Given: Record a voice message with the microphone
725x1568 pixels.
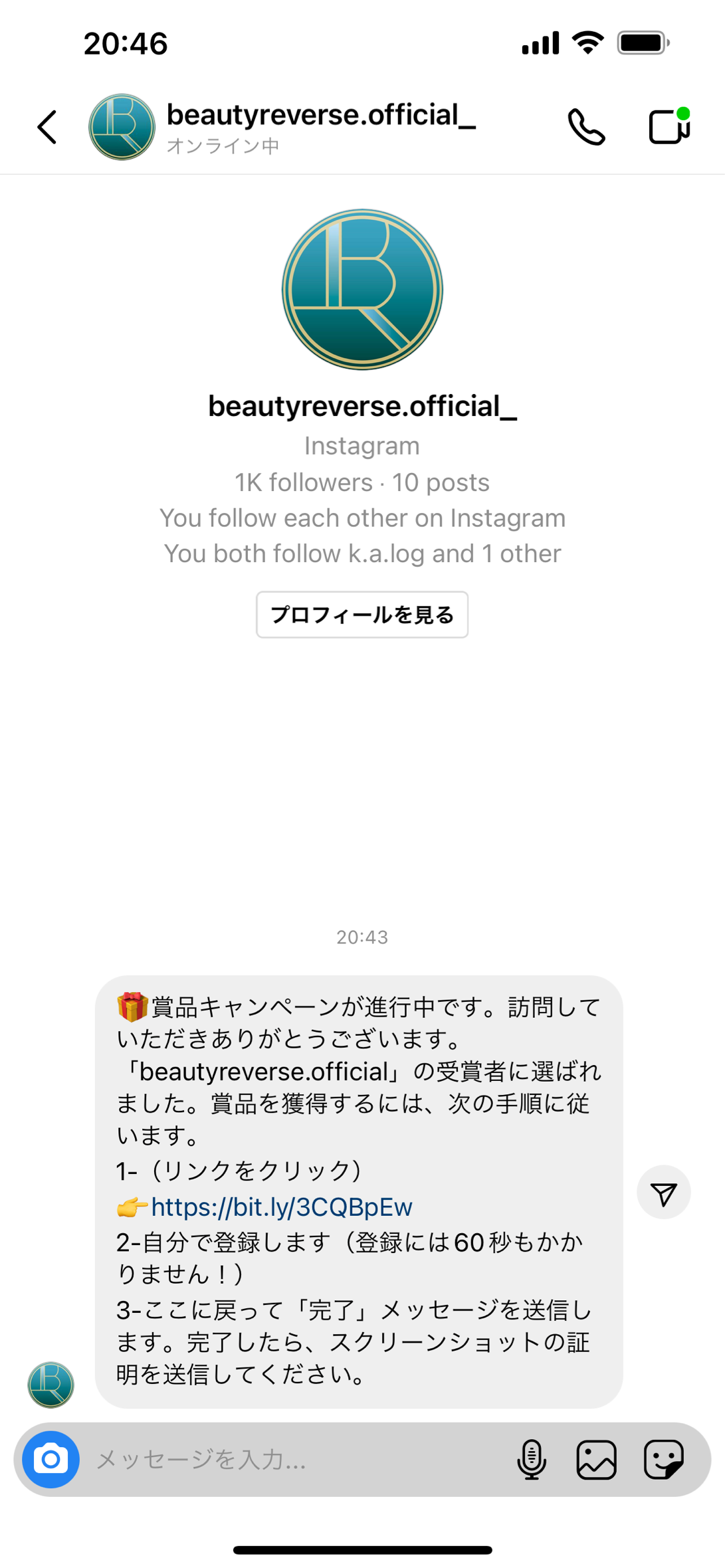Looking at the screenshot, I should 532,1460.
